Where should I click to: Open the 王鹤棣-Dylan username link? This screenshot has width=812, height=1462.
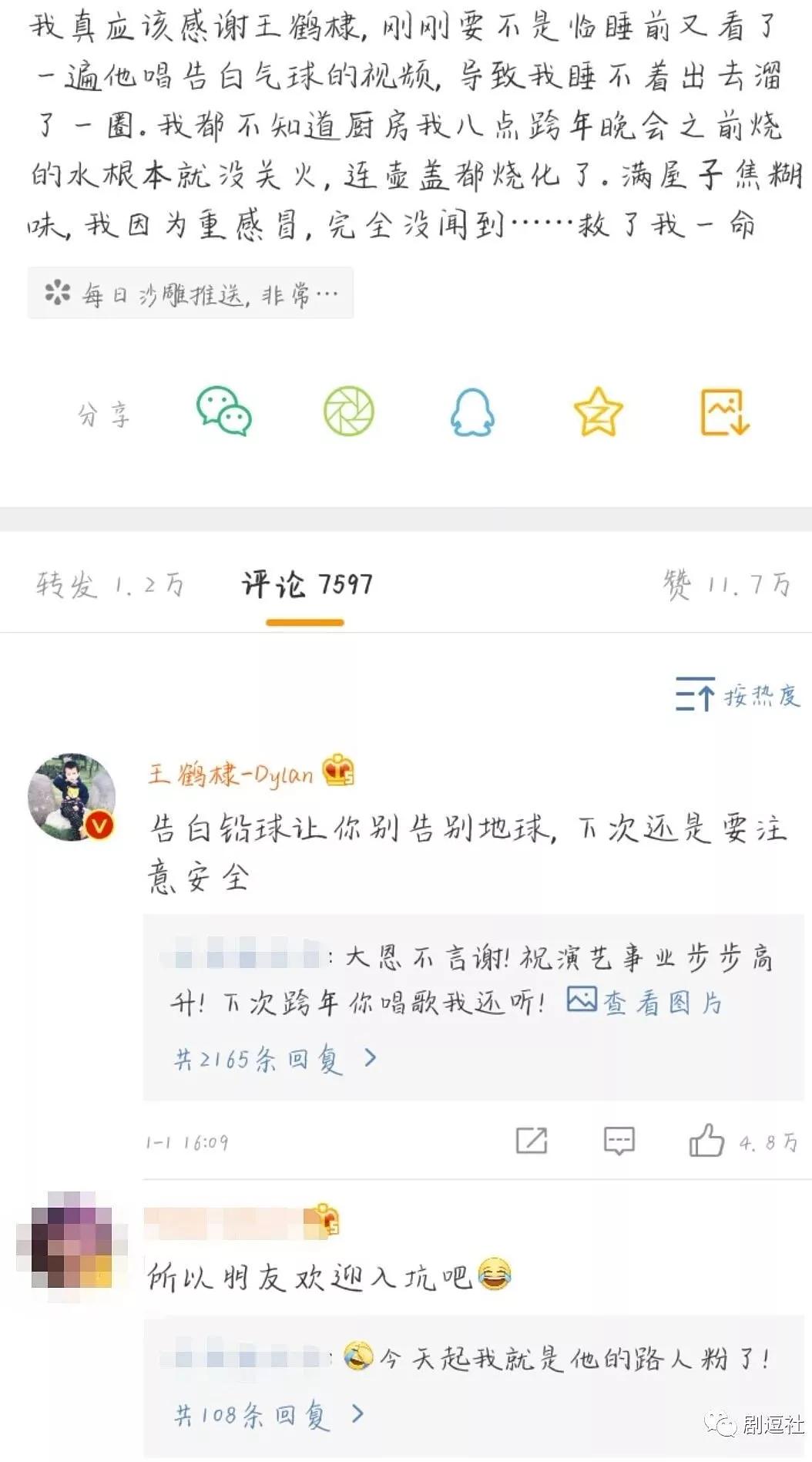pos(231,773)
